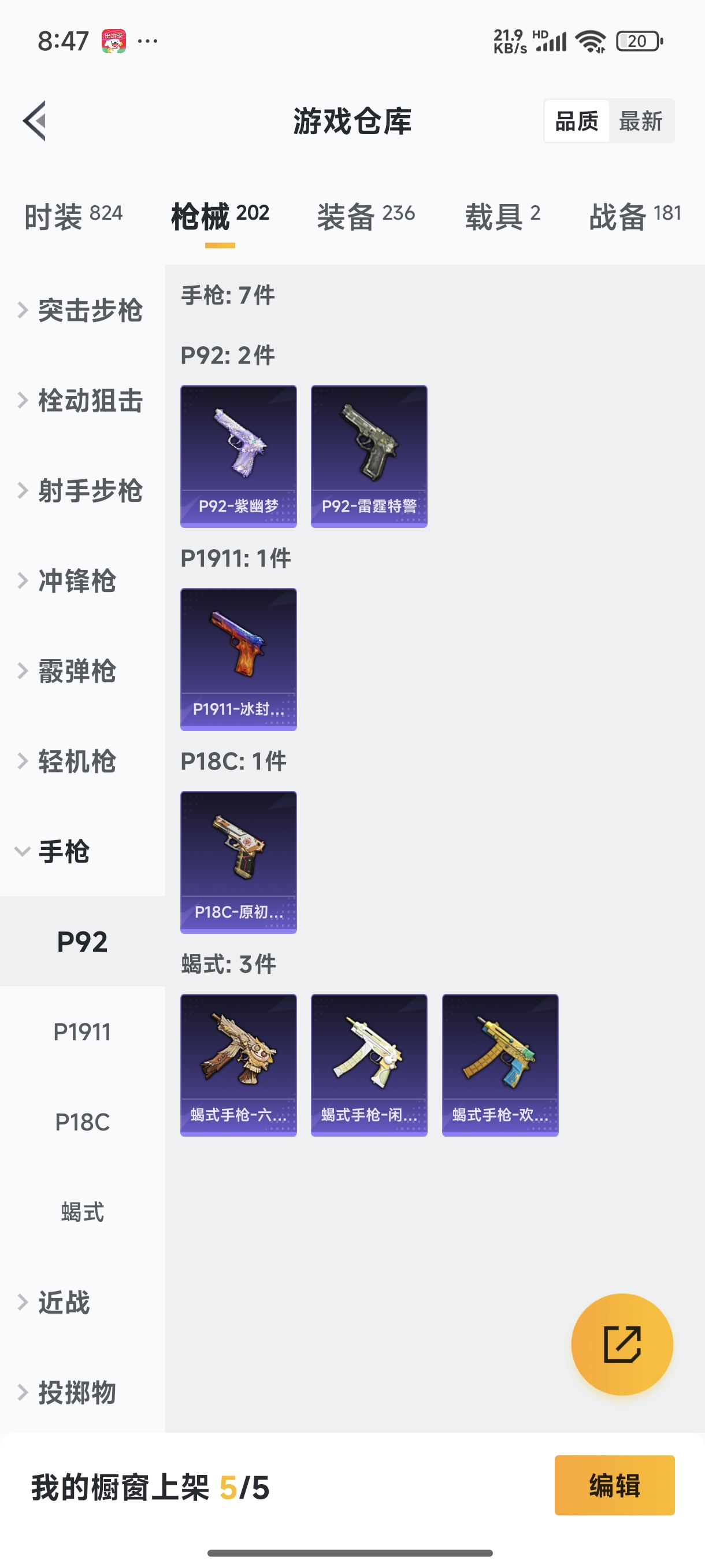
Task: Switch to the 载具 tab
Action: coord(502,216)
